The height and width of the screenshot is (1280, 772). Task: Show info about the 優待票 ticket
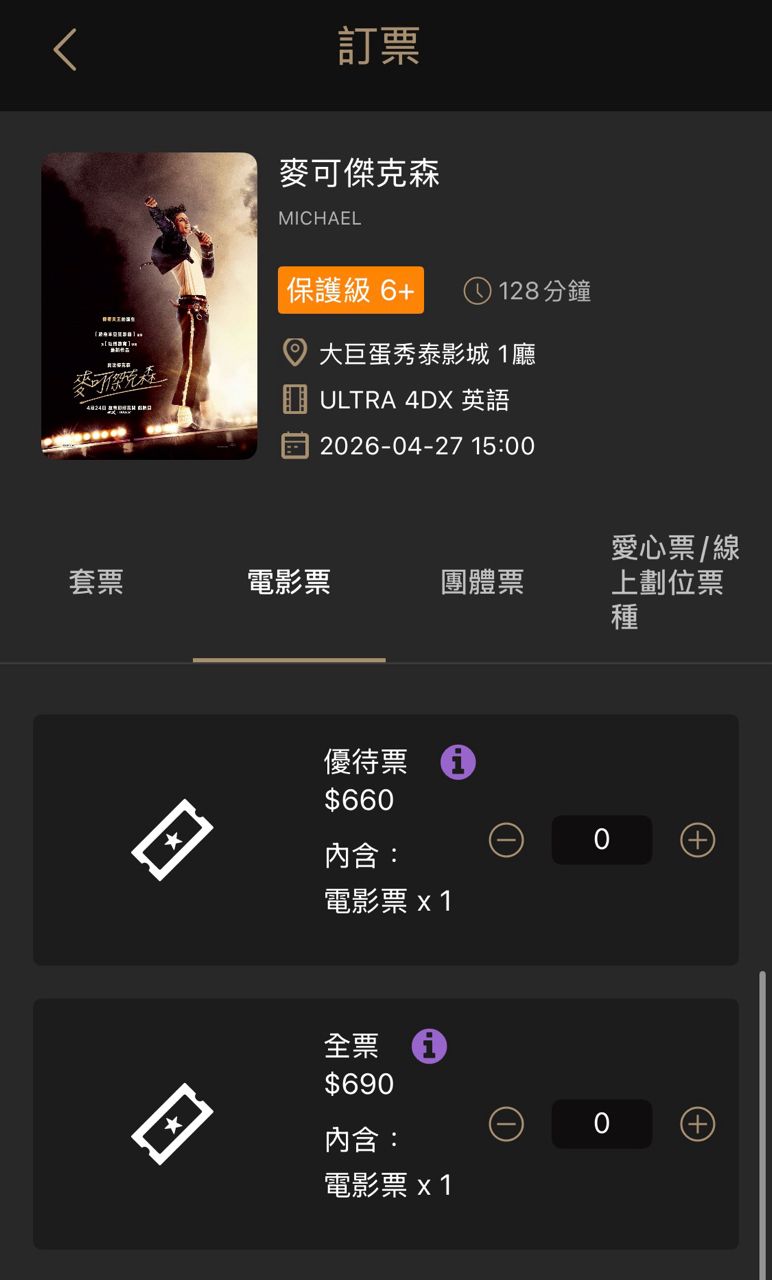point(458,763)
